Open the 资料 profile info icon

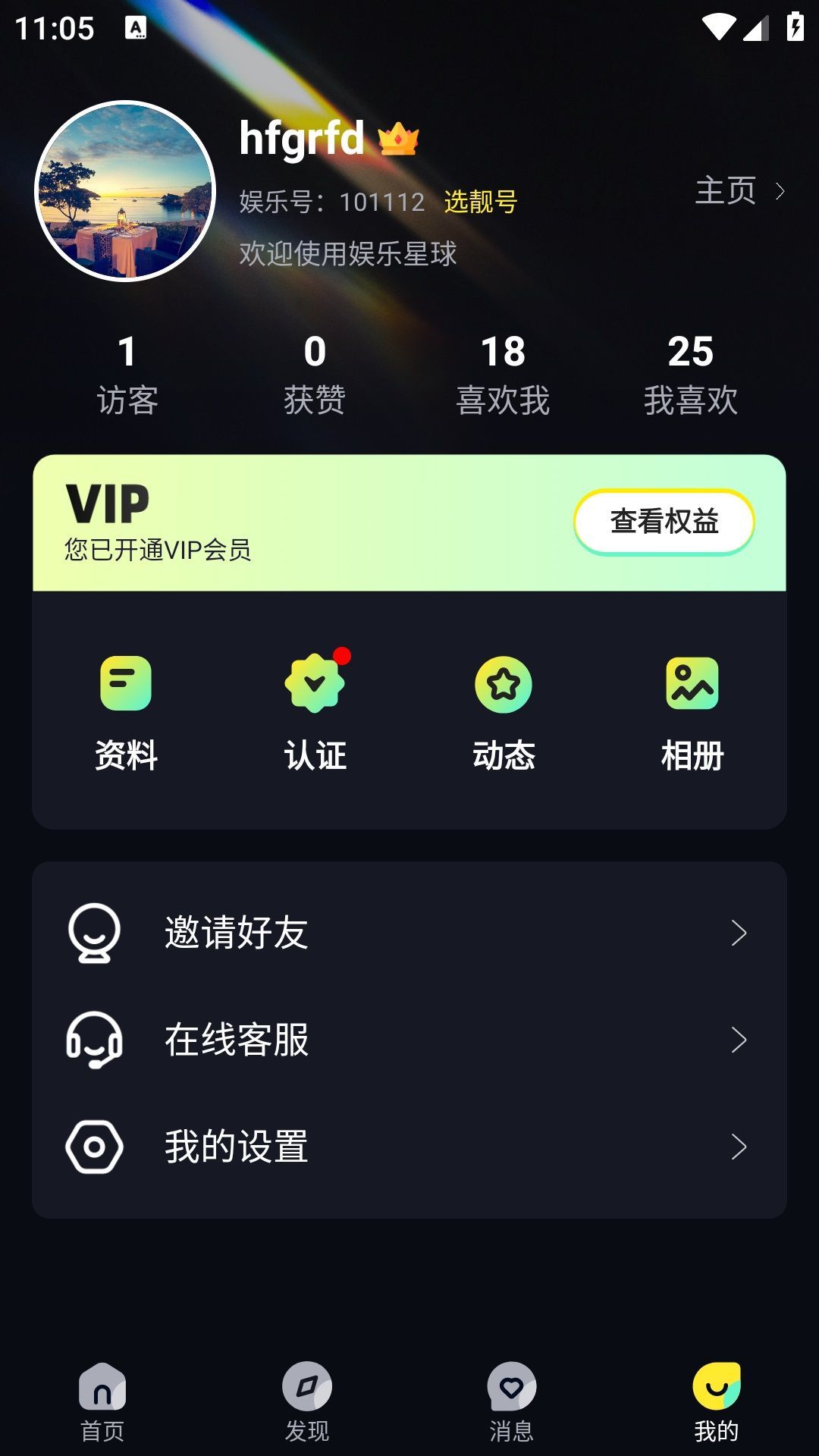click(x=126, y=685)
